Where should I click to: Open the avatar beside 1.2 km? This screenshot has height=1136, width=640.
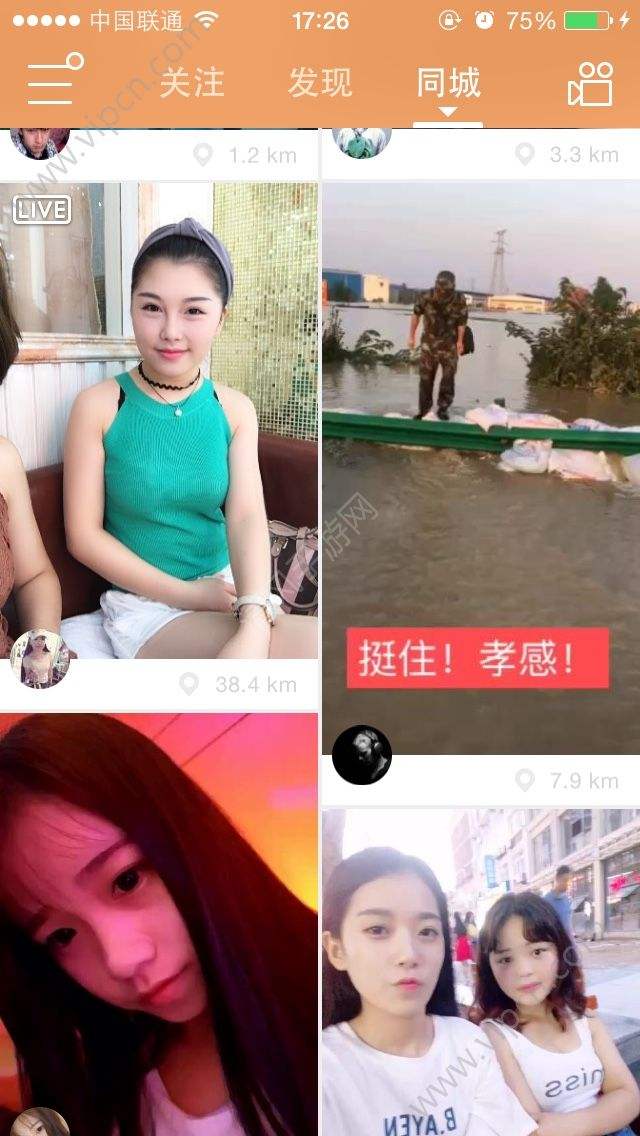(x=40, y=143)
